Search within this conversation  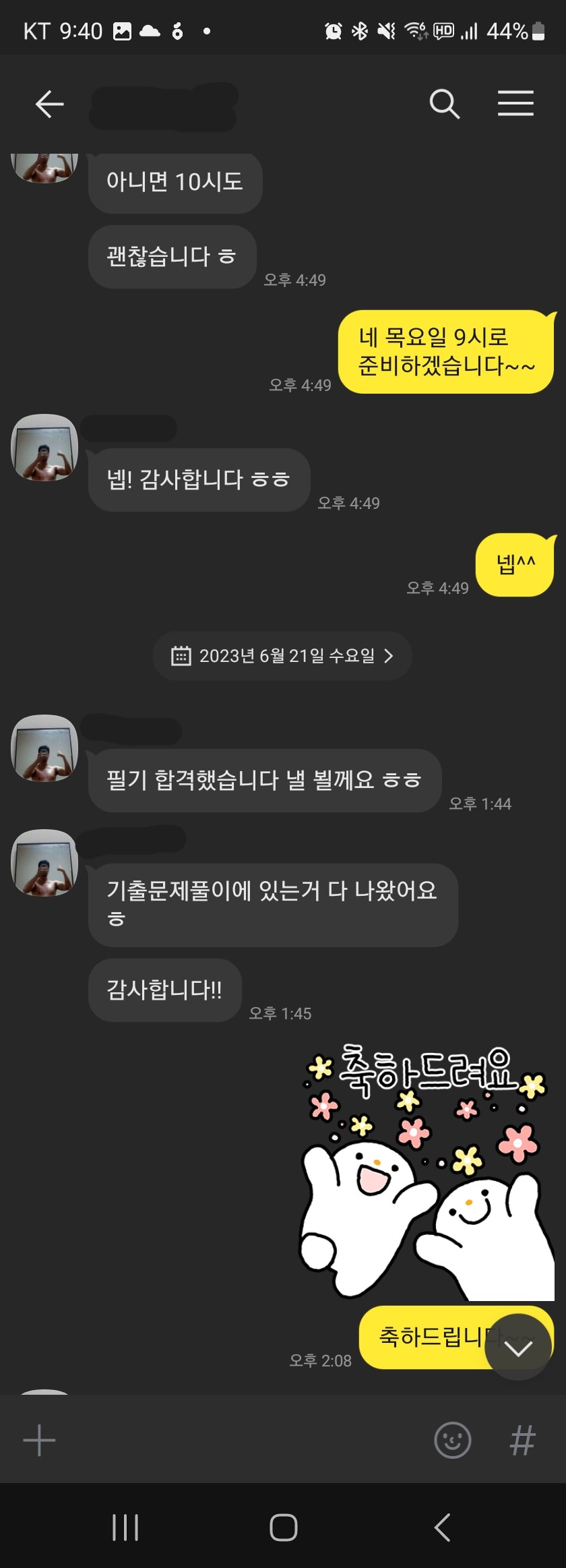coord(444,104)
